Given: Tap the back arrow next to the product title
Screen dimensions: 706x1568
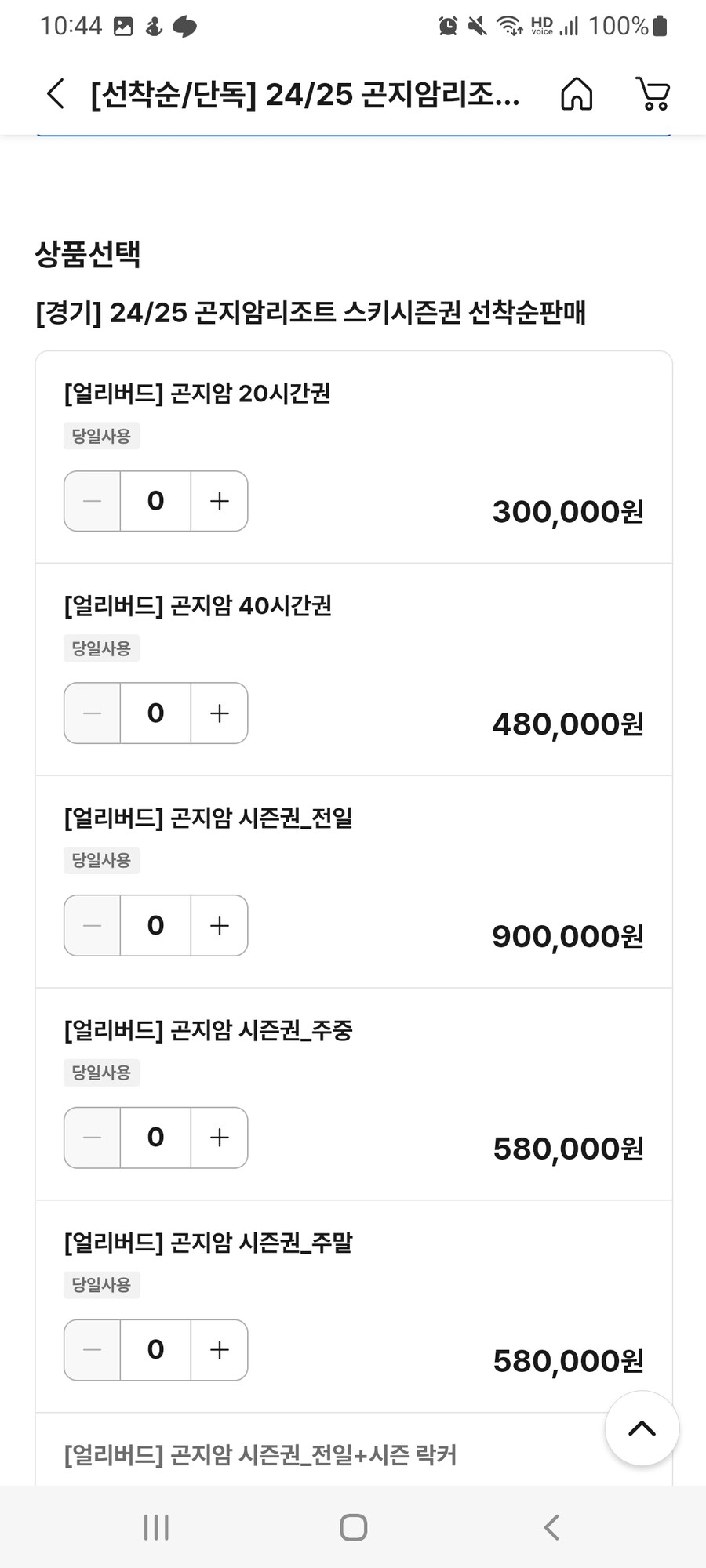Looking at the screenshot, I should click(x=53, y=93).
